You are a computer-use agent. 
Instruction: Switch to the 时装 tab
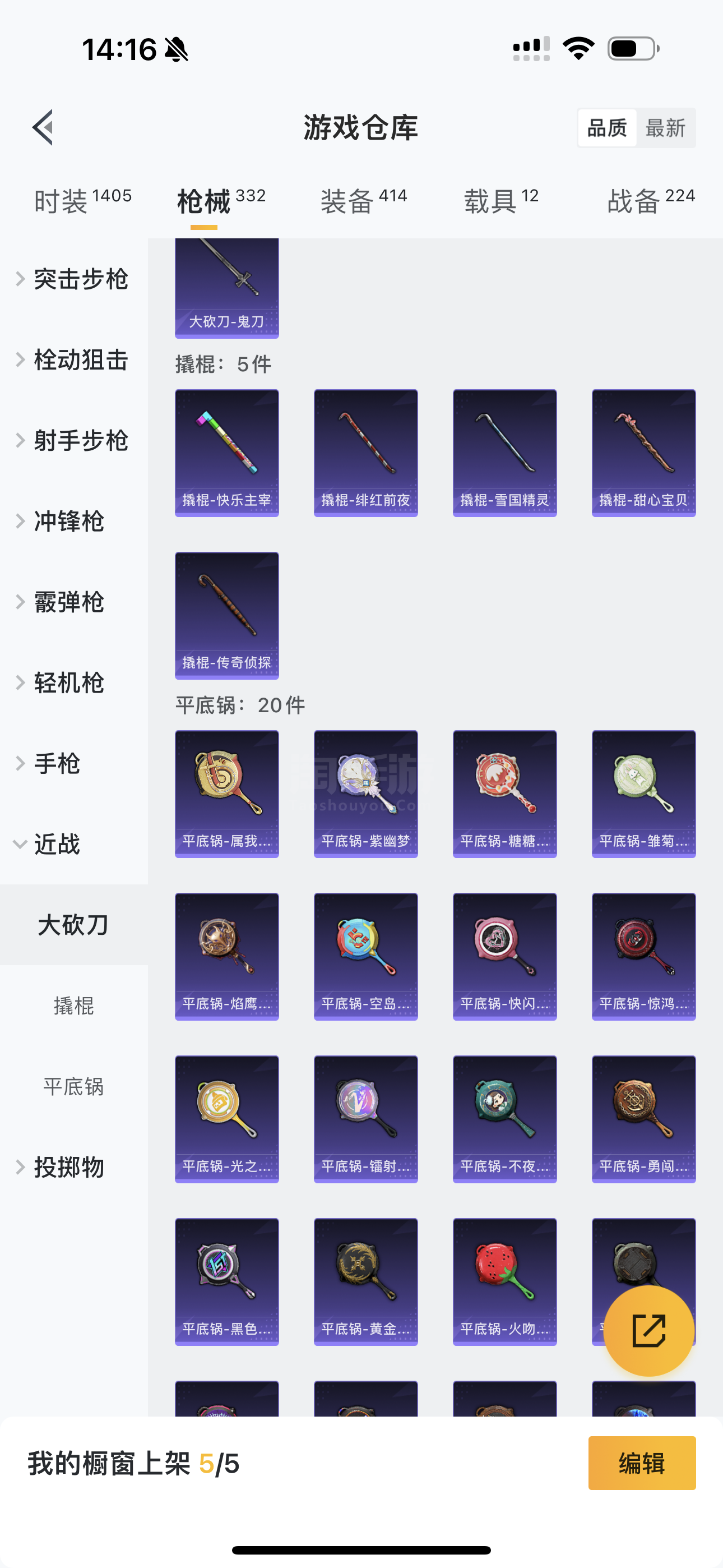pos(82,201)
